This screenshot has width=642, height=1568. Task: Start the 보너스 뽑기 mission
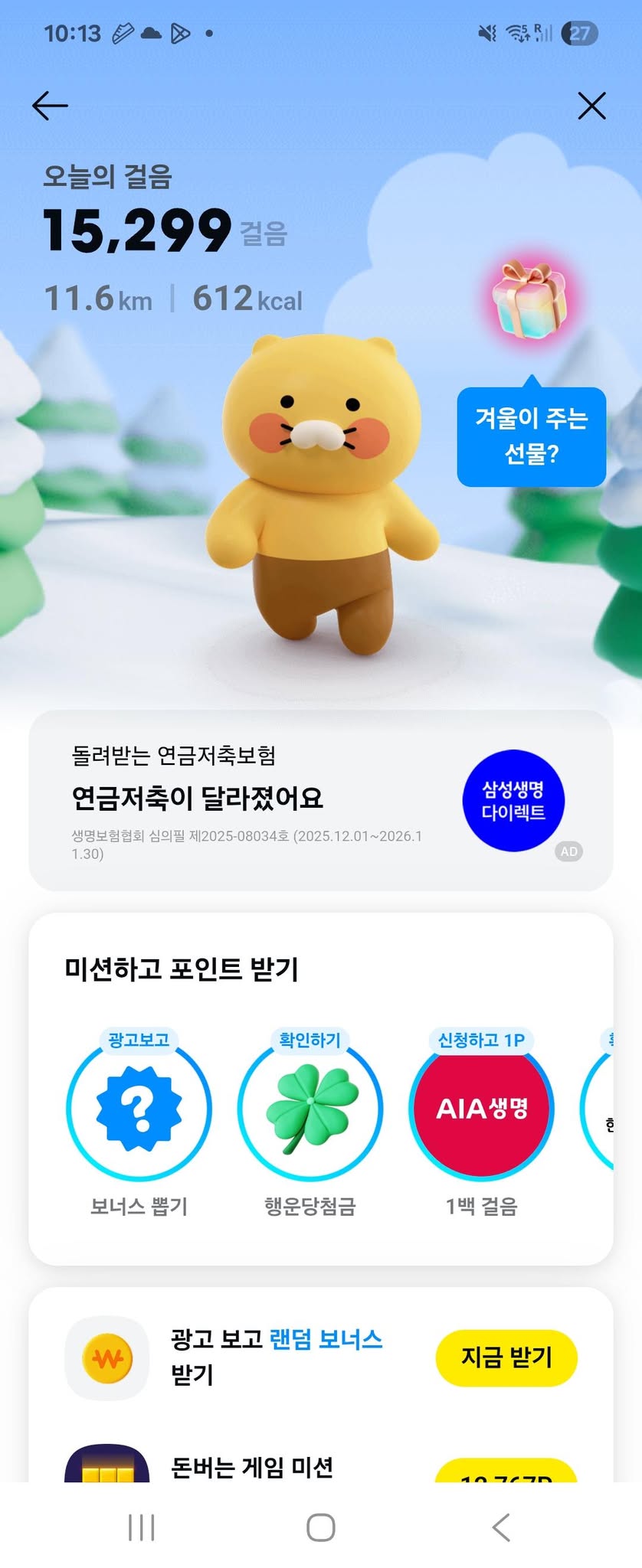[x=139, y=1109]
